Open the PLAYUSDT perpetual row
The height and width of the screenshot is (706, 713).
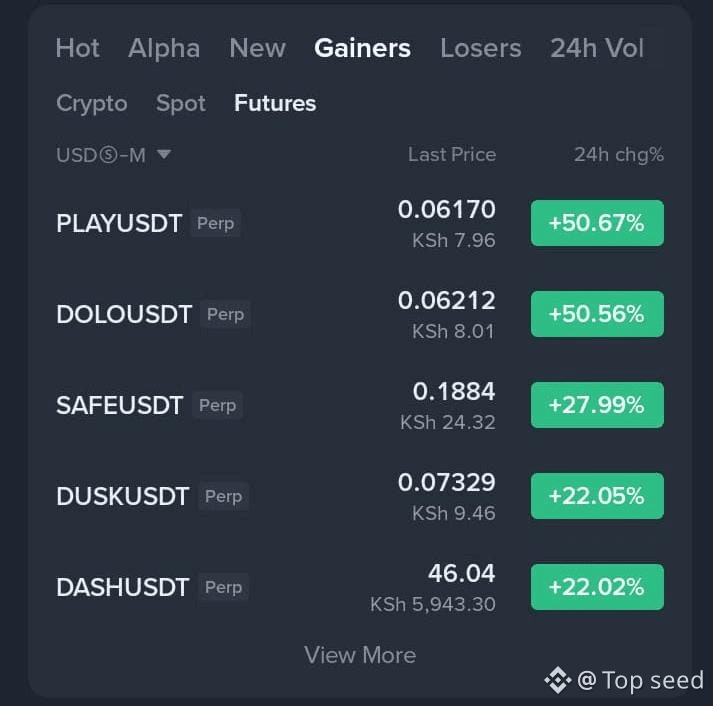[x=119, y=223]
